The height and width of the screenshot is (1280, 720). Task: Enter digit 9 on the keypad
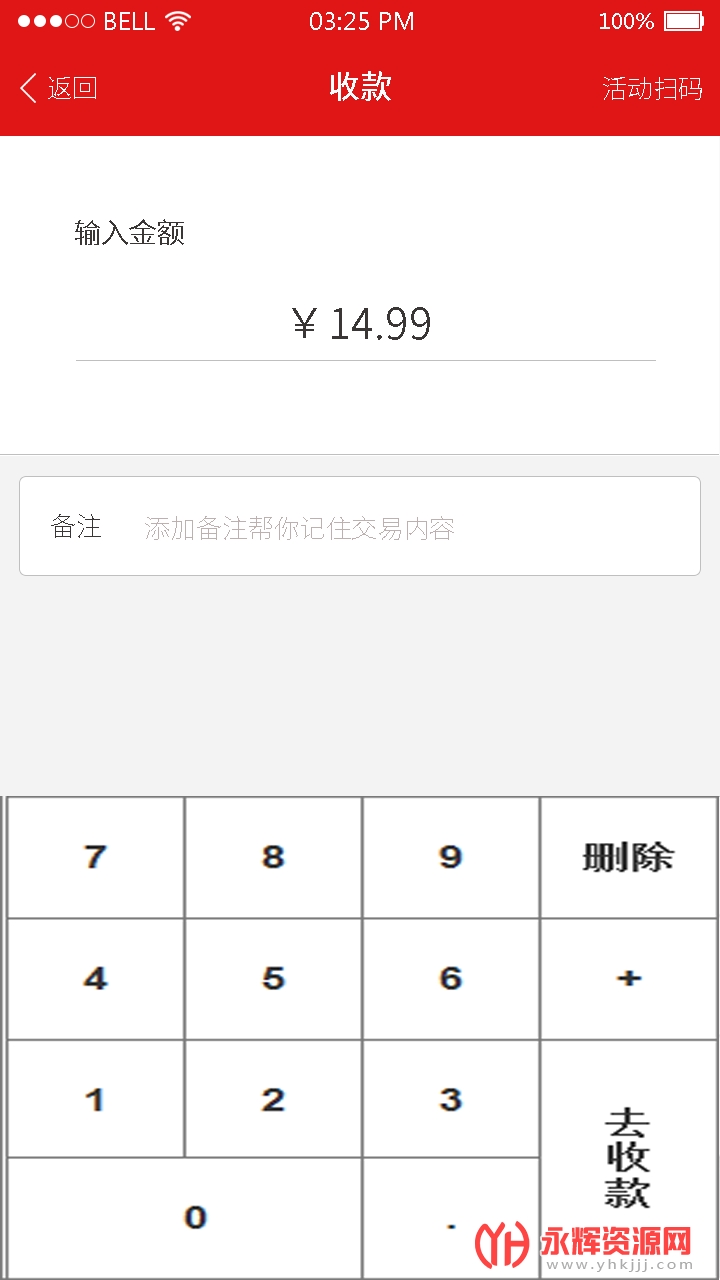tap(451, 857)
